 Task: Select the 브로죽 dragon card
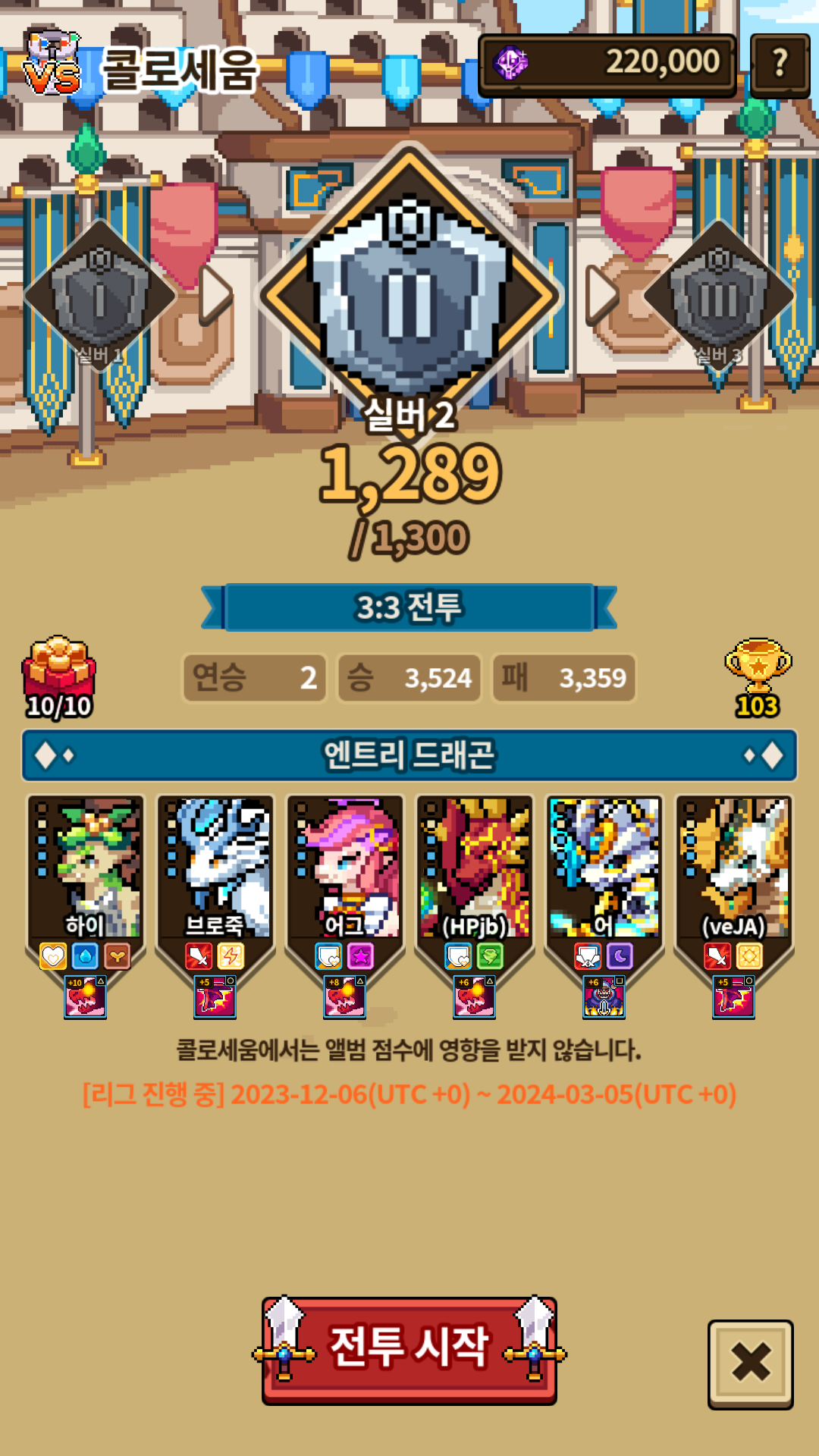(215, 906)
